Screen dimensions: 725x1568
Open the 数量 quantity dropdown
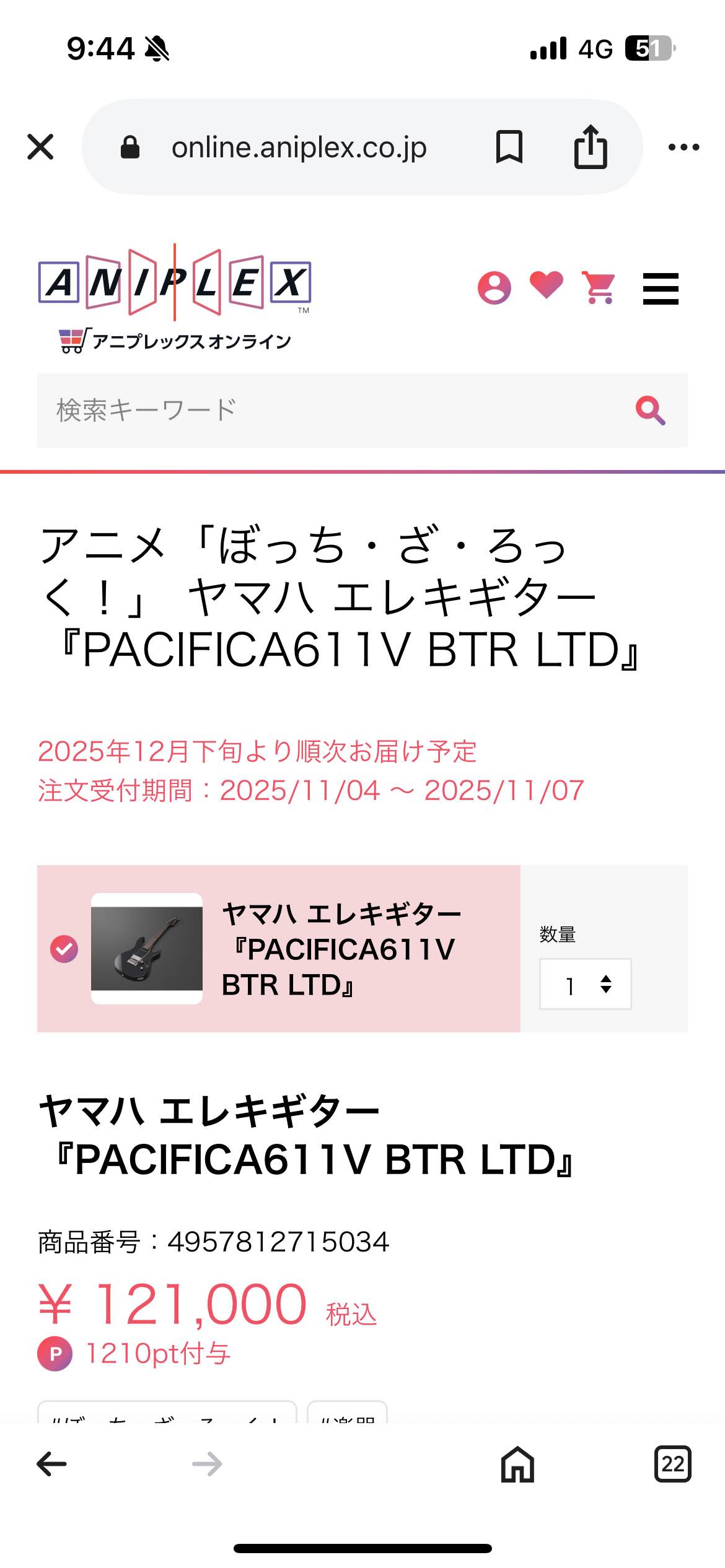pos(585,984)
